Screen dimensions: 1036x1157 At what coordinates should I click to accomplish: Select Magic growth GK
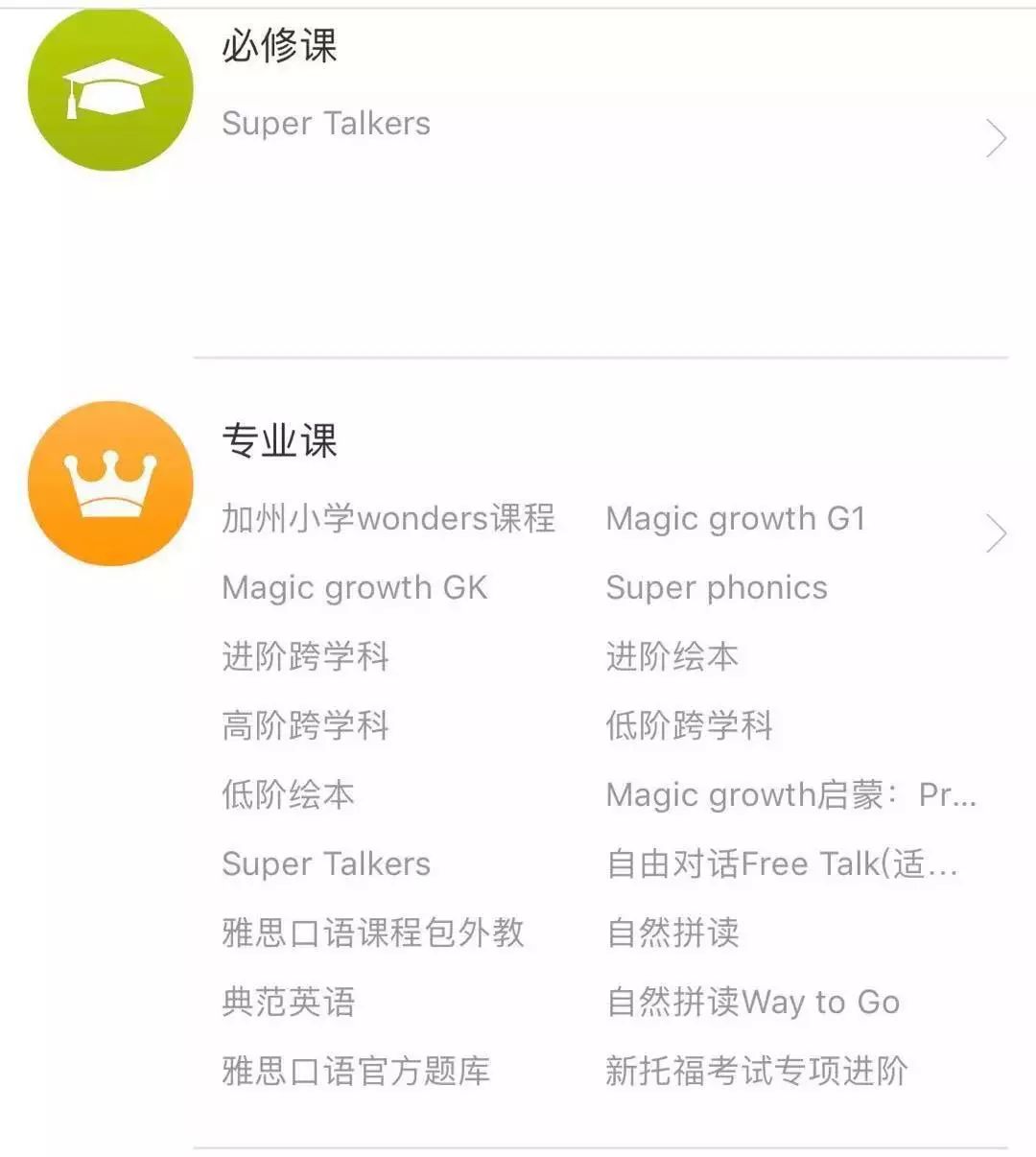[x=354, y=587]
